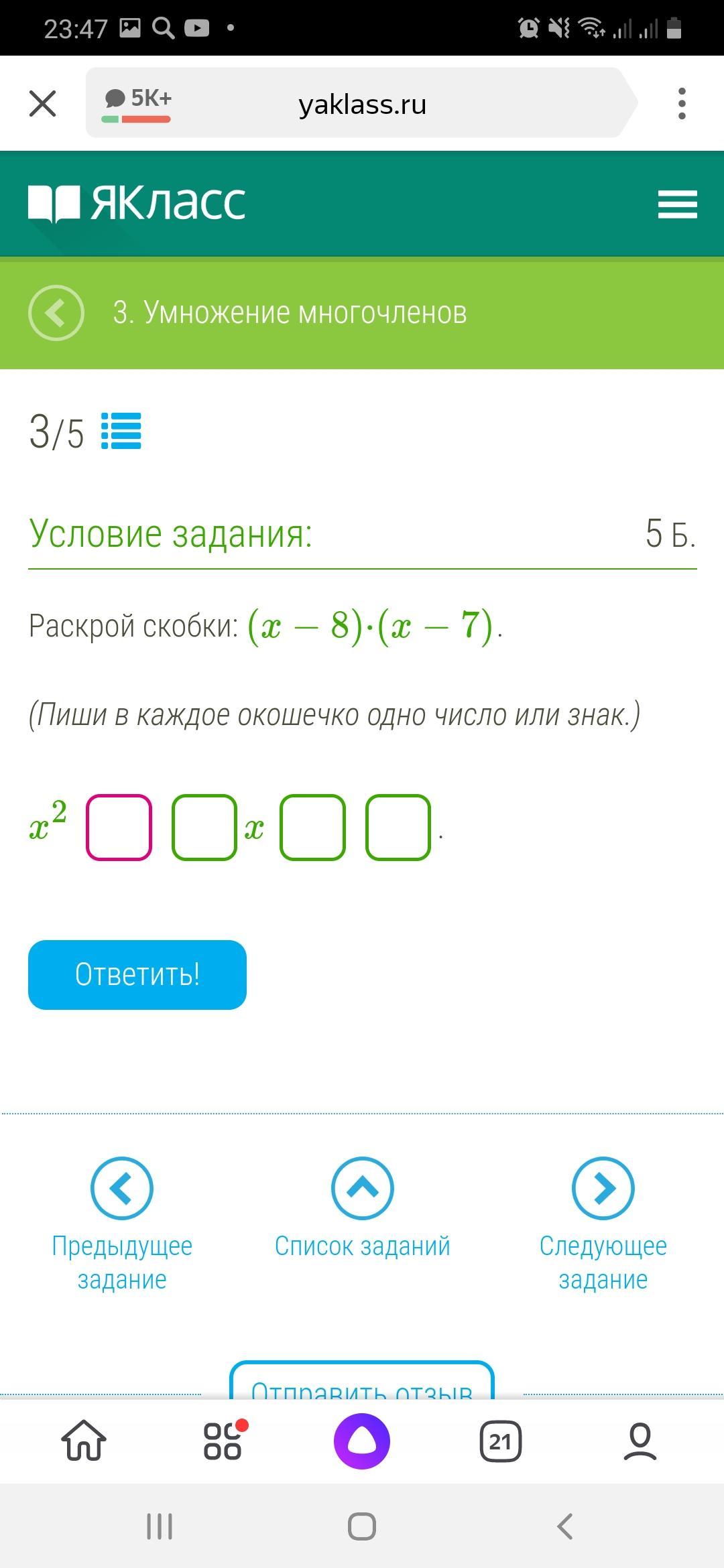The width and height of the screenshot is (724, 1568).
Task: Open the browser three-dot overflow menu
Action: point(682,104)
